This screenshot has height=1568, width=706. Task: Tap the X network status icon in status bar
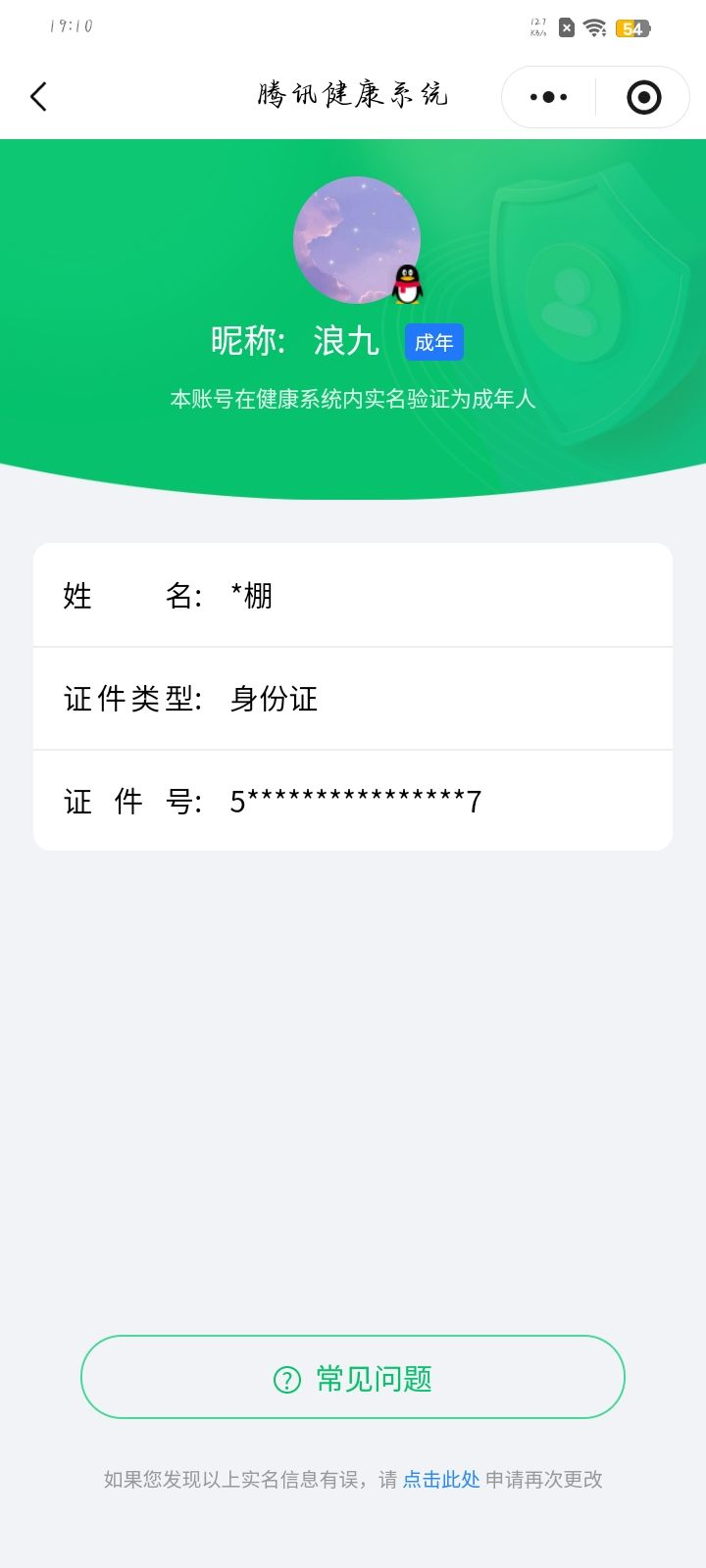pos(565,26)
